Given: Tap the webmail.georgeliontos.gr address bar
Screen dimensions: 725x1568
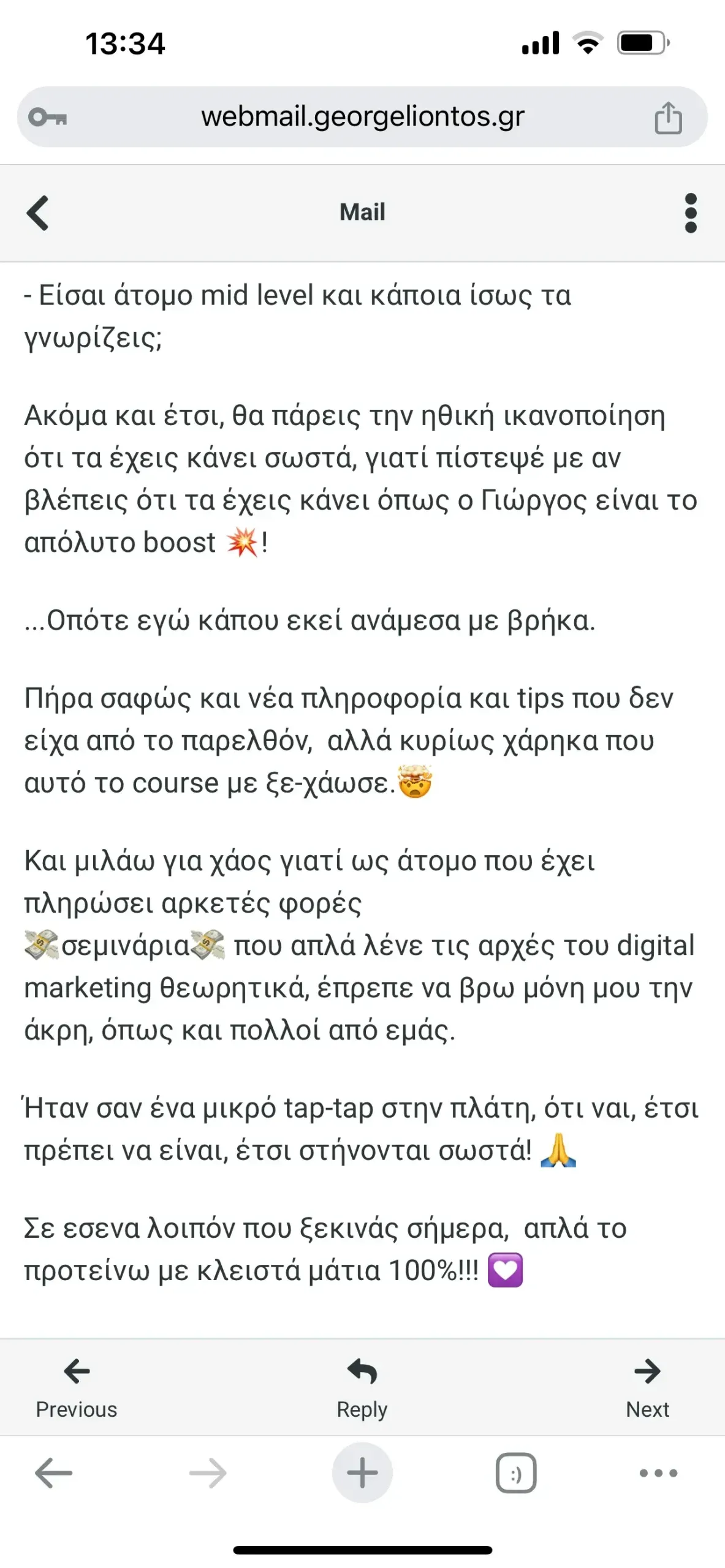Looking at the screenshot, I should (362, 116).
